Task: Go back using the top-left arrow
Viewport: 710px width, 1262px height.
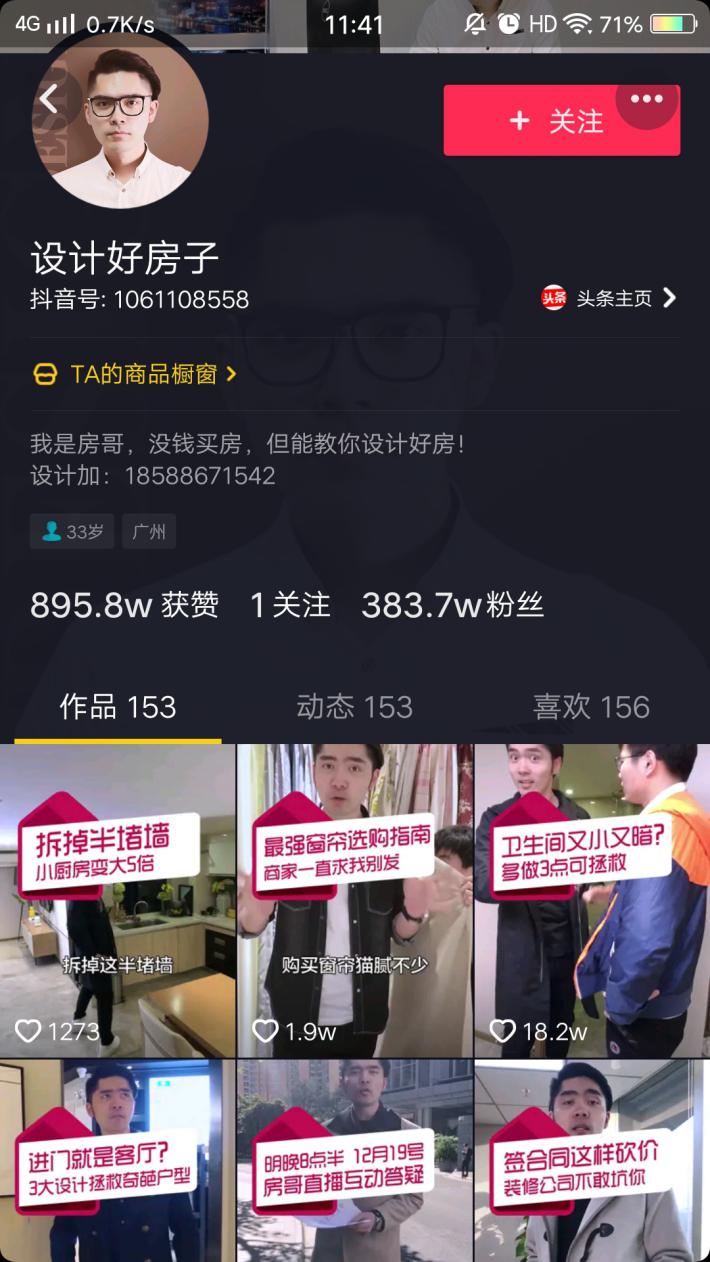Action: pyautogui.click(x=49, y=99)
